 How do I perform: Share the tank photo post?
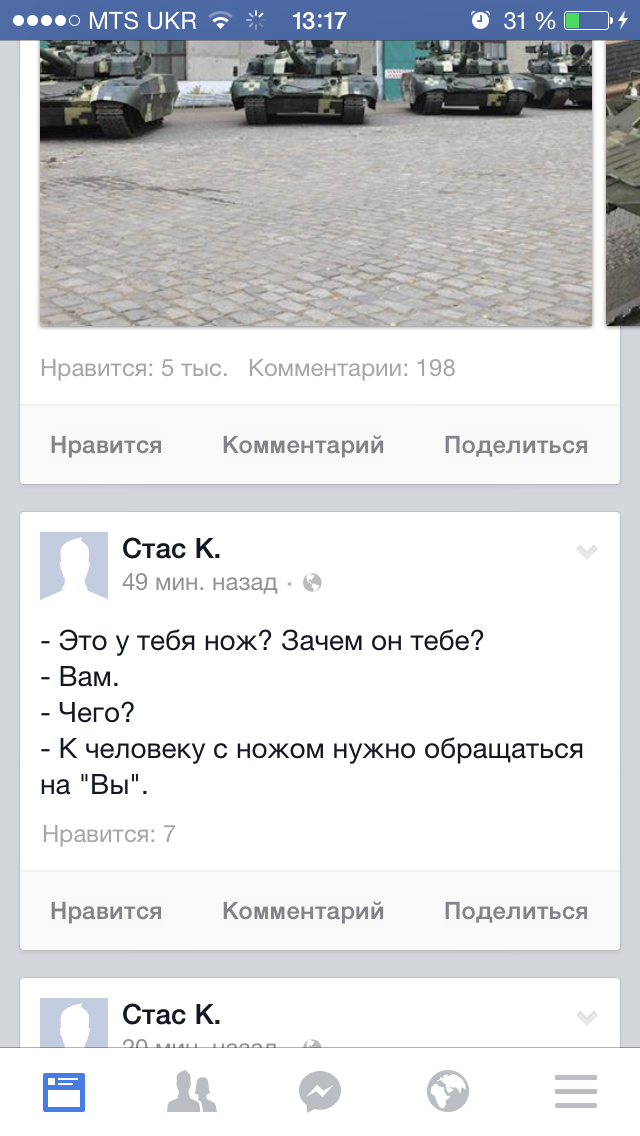click(x=516, y=445)
